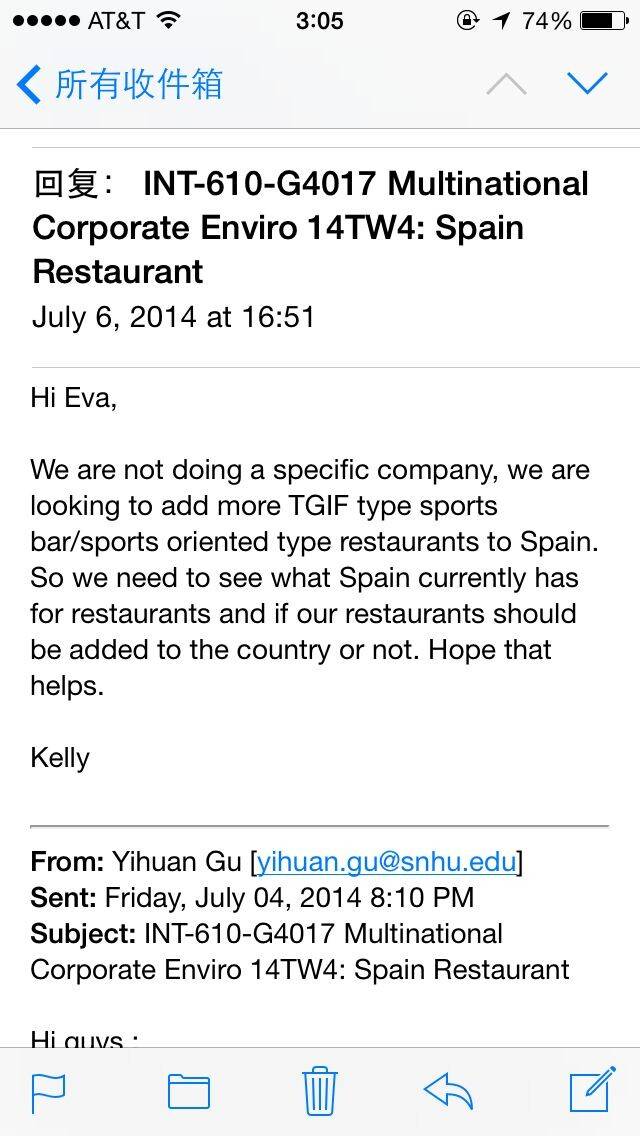640x1136 pixels.
Task: Go back to 所有收件箱 mailbox list
Action: coord(119,84)
